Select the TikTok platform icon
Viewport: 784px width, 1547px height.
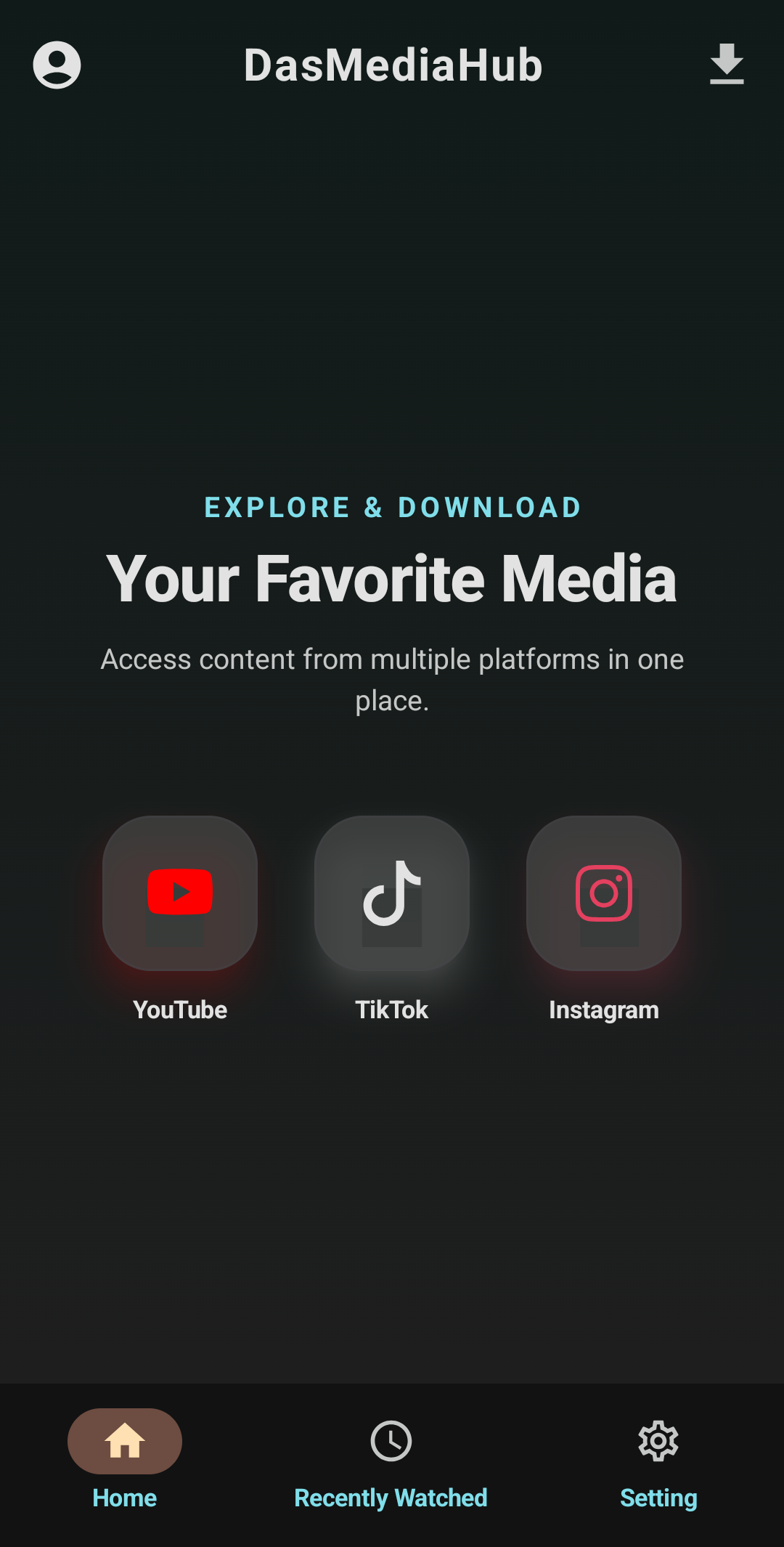[392, 895]
